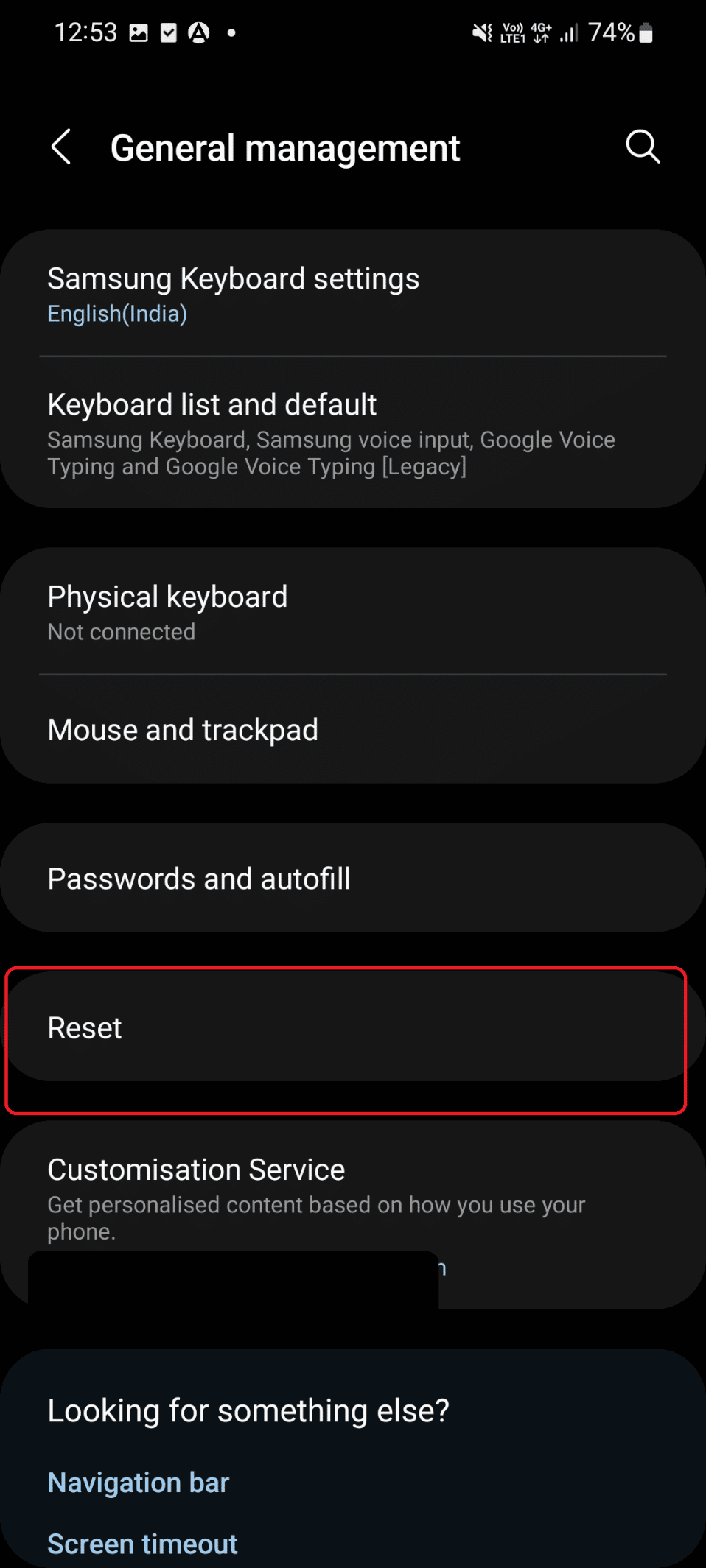Open Samsung Keyboard settings
This screenshot has height=1568, width=706.
coord(352,294)
